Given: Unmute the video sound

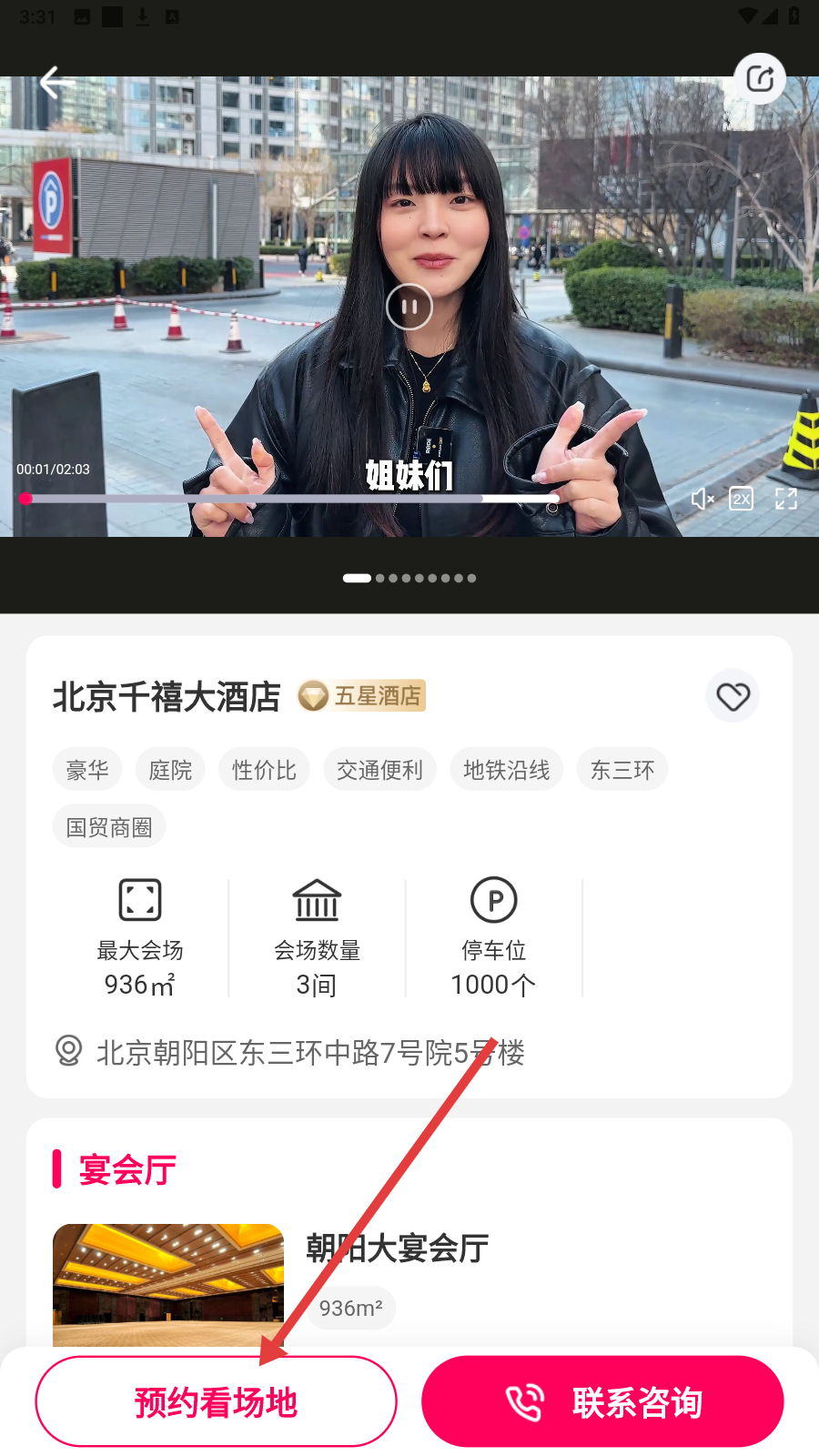Looking at the screenshot, I should coord(702,499).
